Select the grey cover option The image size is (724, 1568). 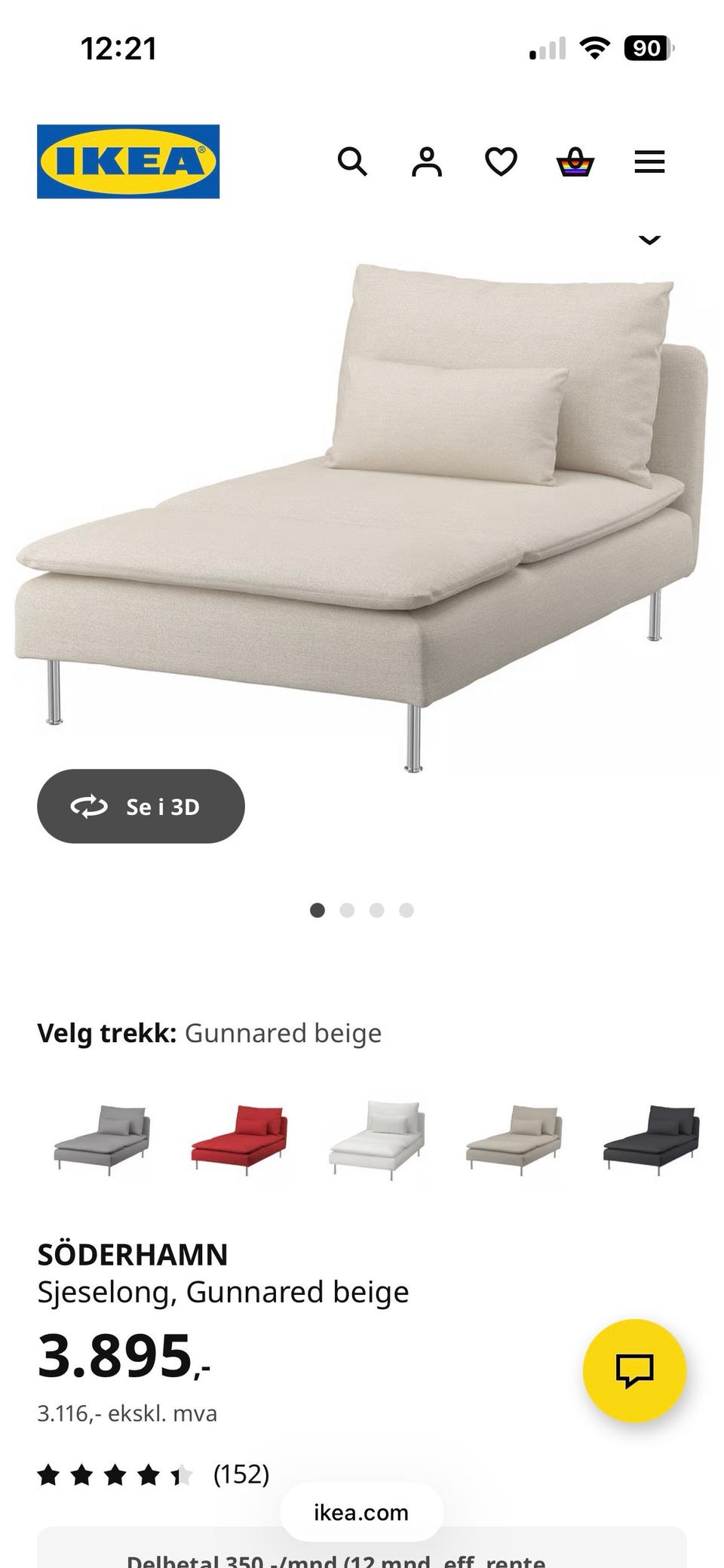click(x=103, y=1139)
